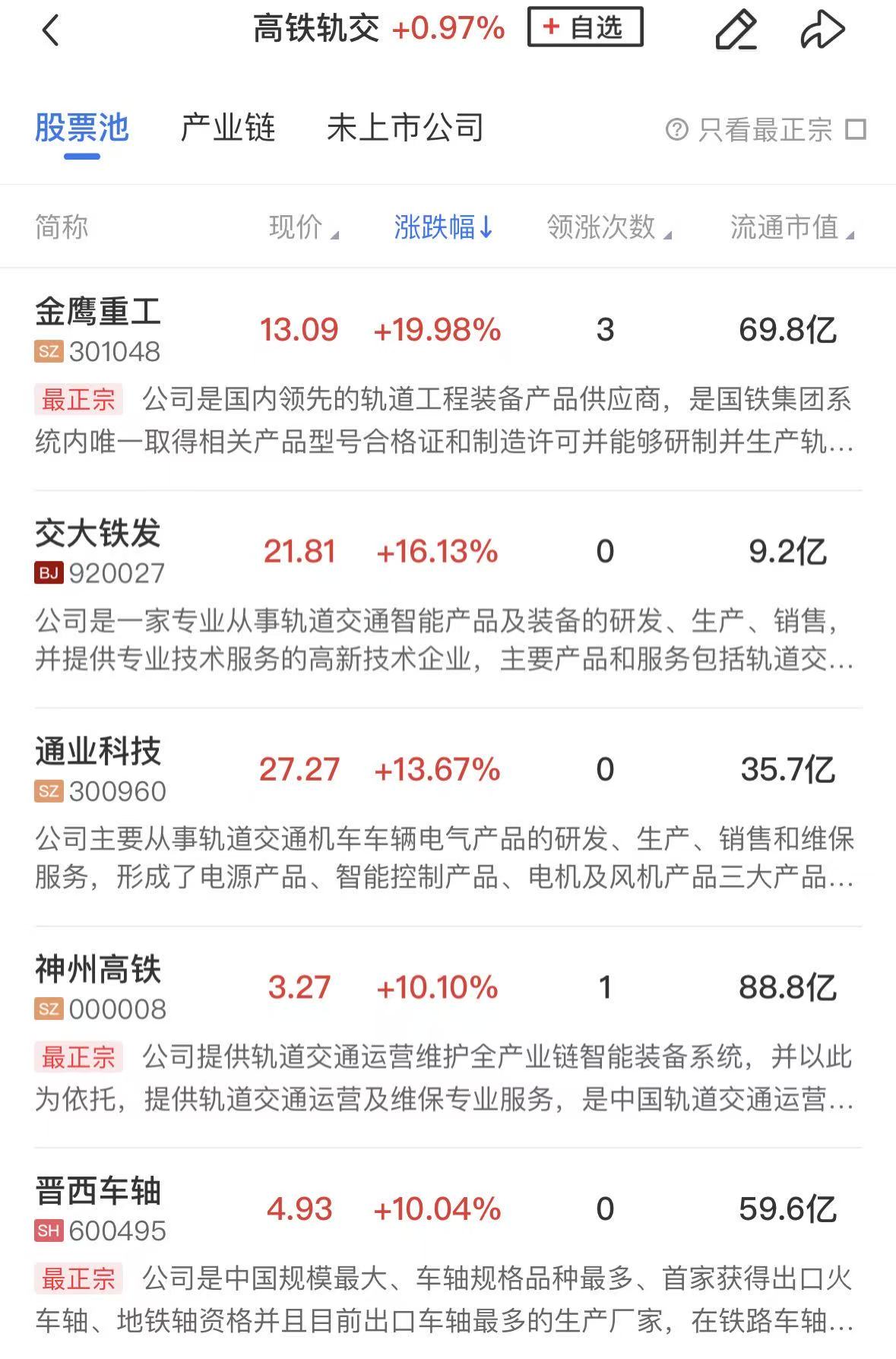Viewport: 896px width, 1359px height.
Task: Go back using the top-left arrow
Action: pyautogui.click(x=51, y=31)
